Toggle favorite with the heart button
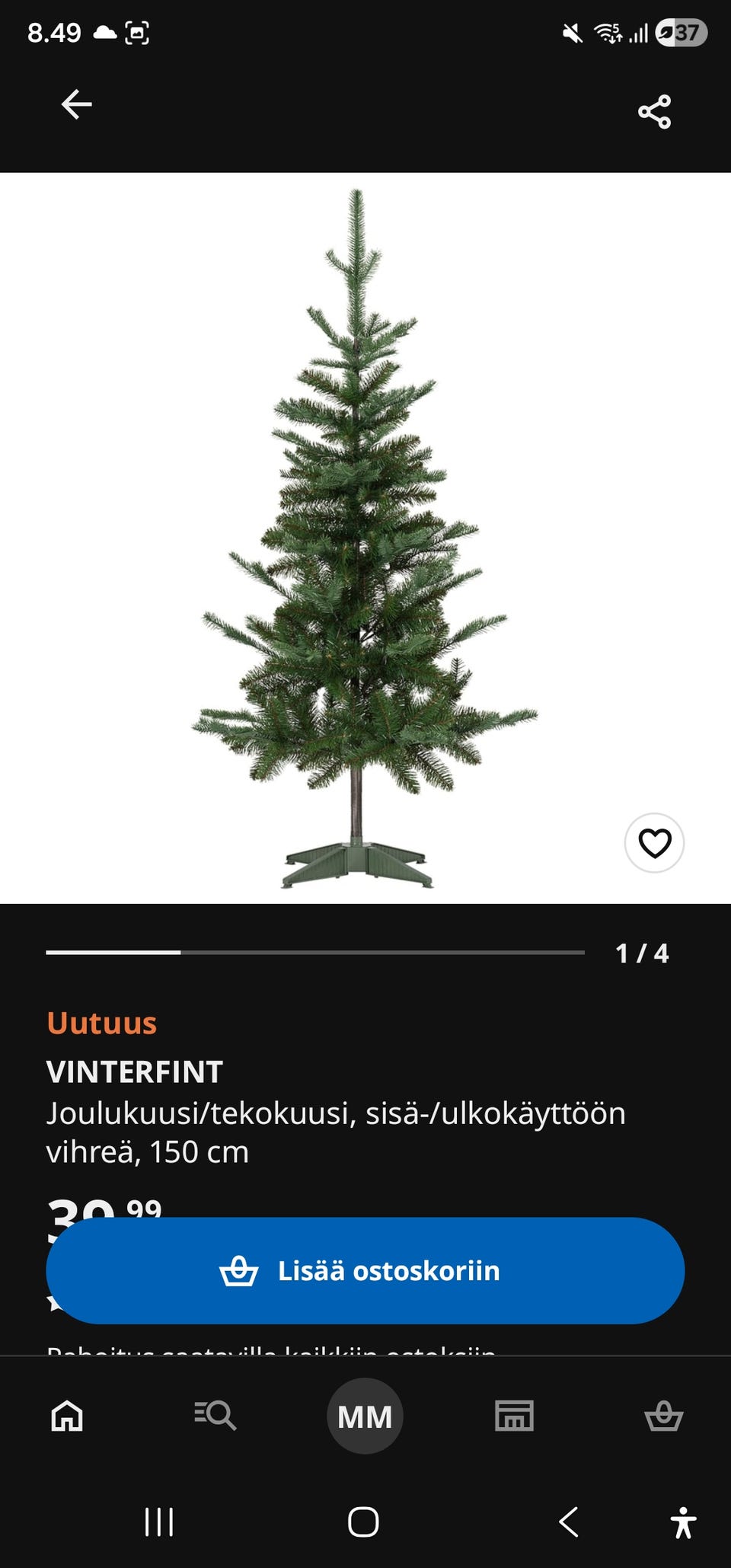Image resolution: width=731 pixels, height=1568 pixels. click(653, 845)
